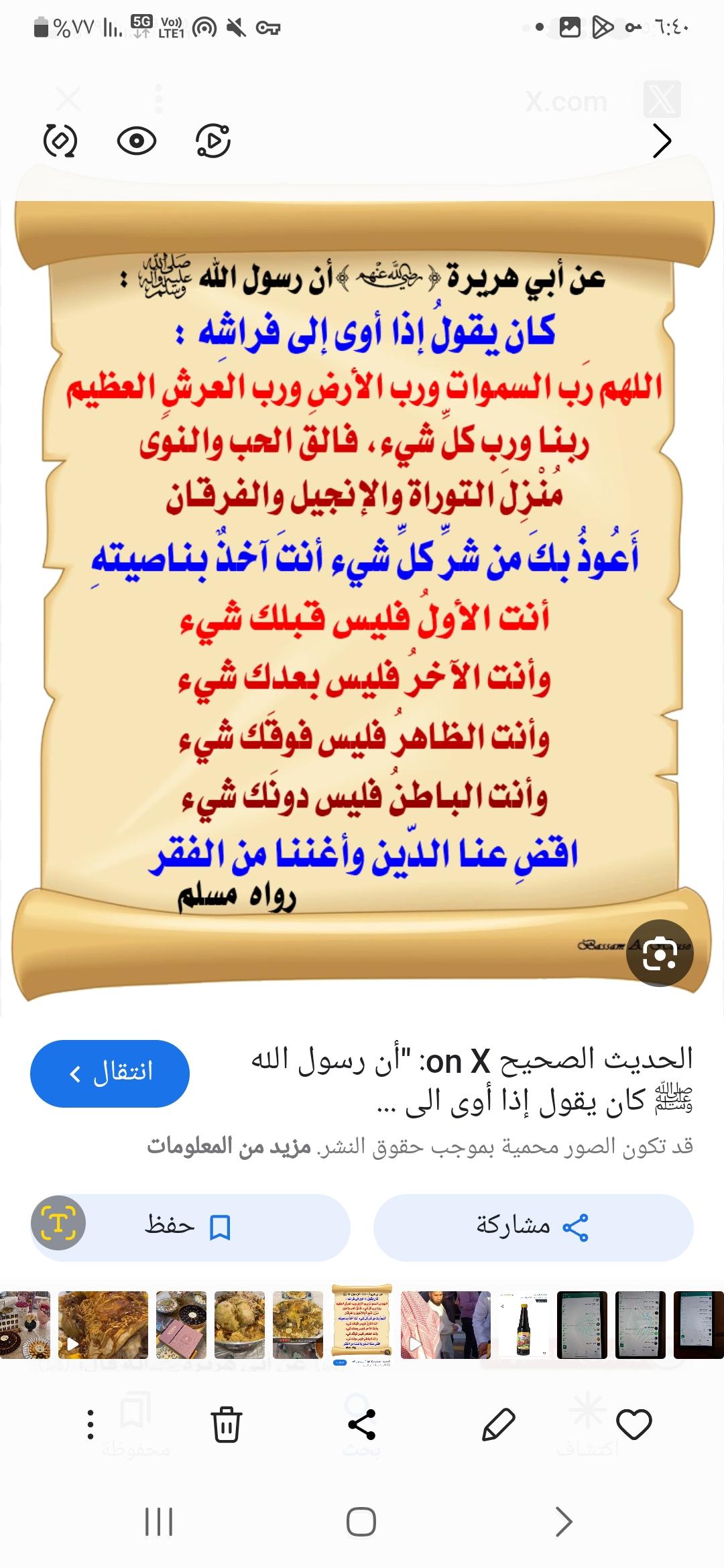Tap the remaster play icon at top
The image size is (724, 1568).
[x=213, y=141]
